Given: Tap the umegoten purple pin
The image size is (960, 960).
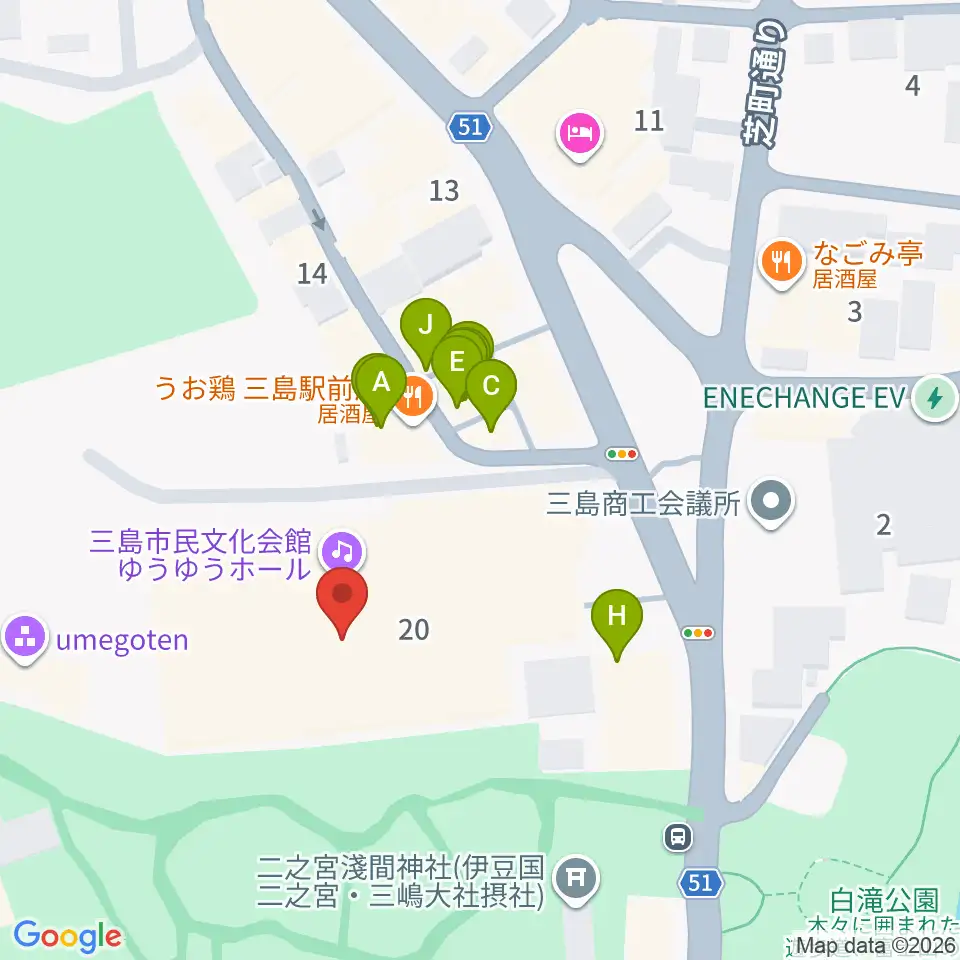Looking at the screenshot, I should (24, 640).
